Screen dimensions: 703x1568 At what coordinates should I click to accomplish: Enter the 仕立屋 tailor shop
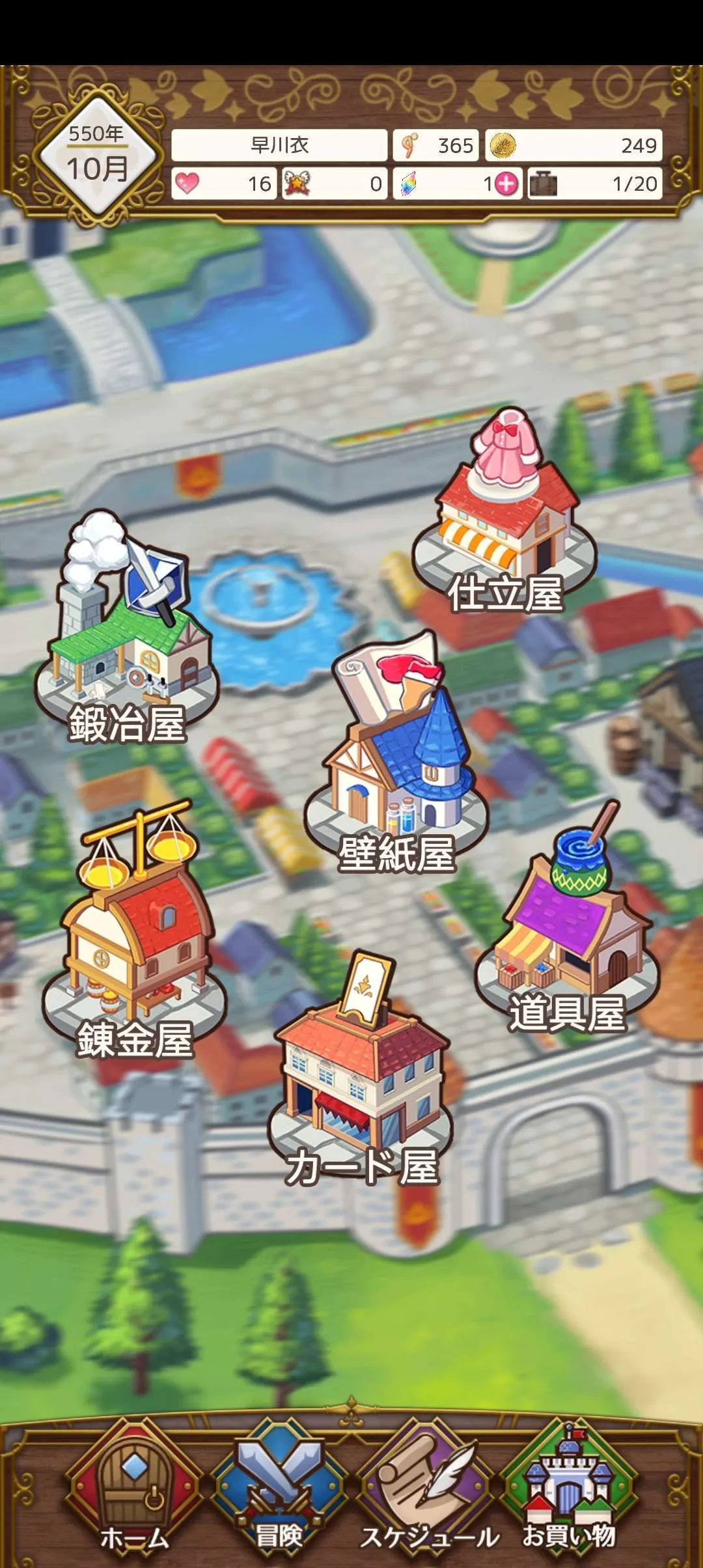pyautogui.click(x=504, y=521)
